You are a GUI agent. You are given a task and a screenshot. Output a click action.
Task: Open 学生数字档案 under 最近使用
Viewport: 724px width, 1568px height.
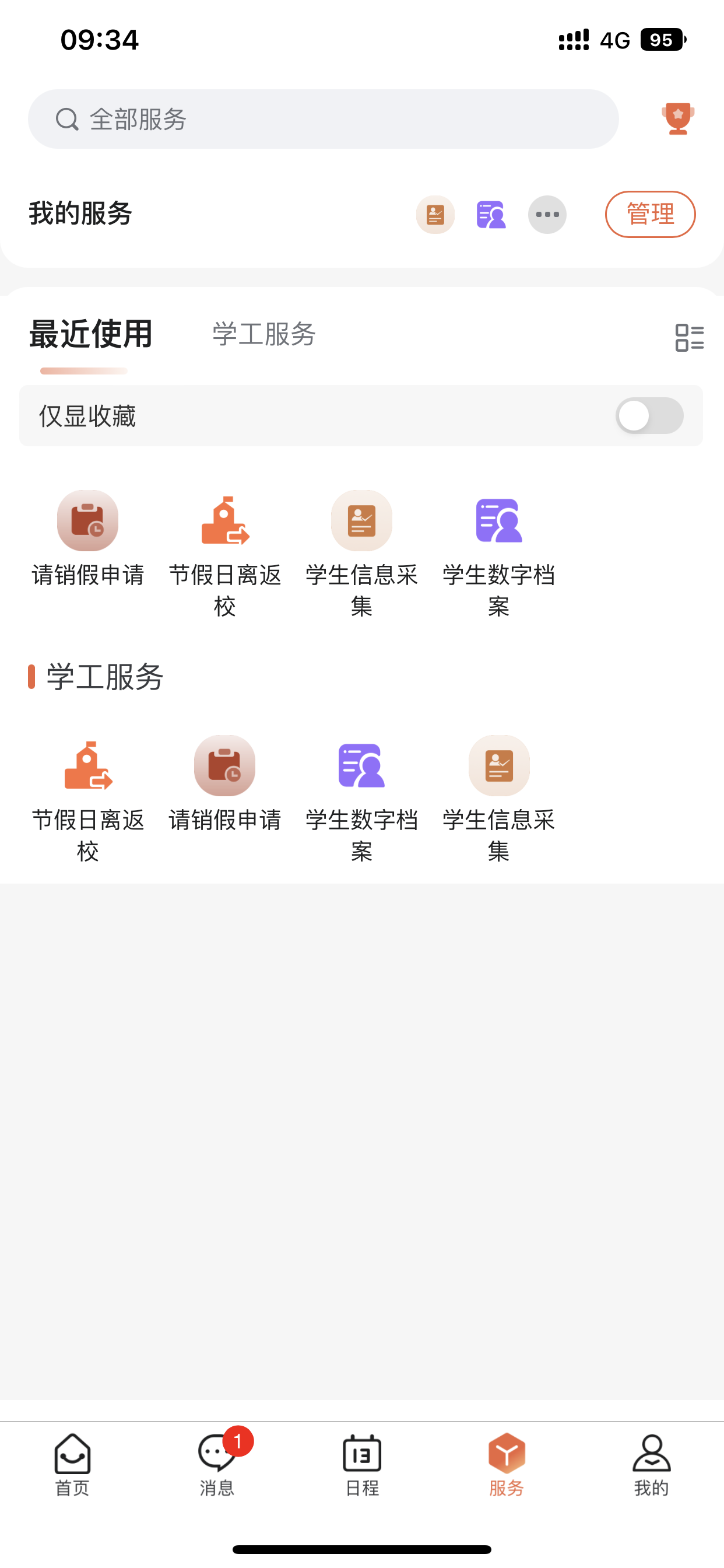point(498,554)
